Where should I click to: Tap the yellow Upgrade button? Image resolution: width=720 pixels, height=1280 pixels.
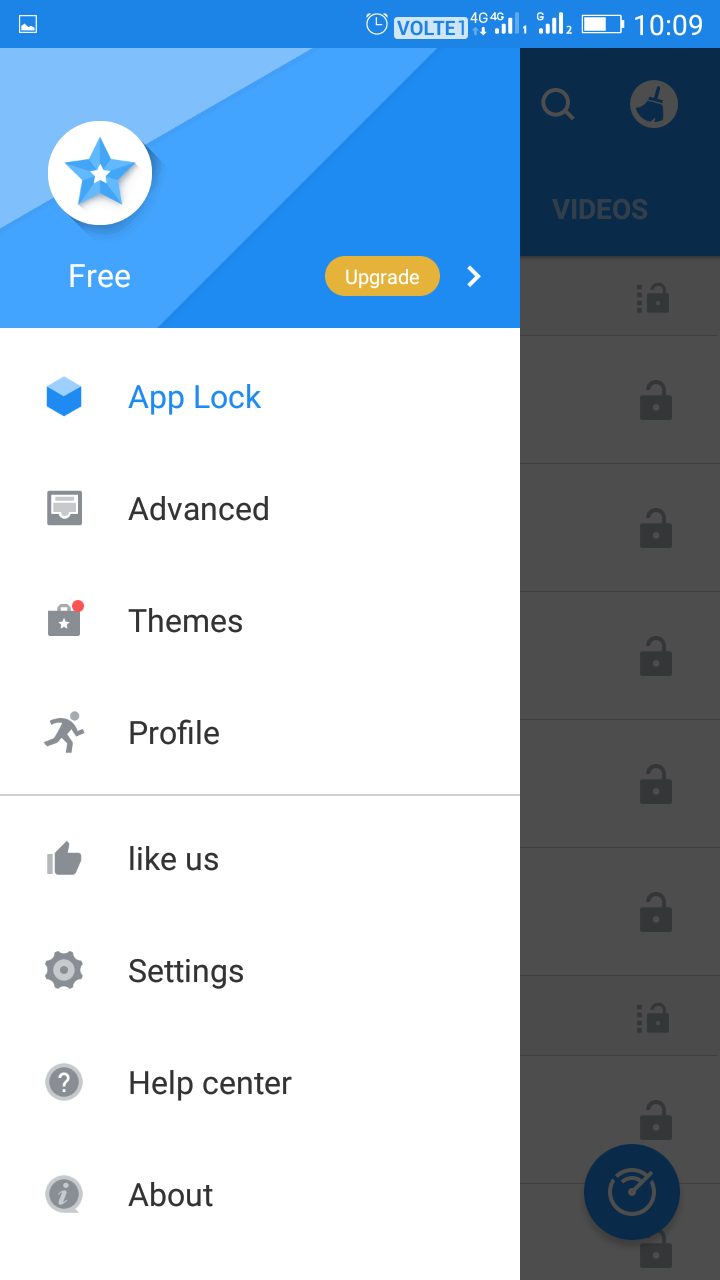pyautogui.click(x=382, y=277)
